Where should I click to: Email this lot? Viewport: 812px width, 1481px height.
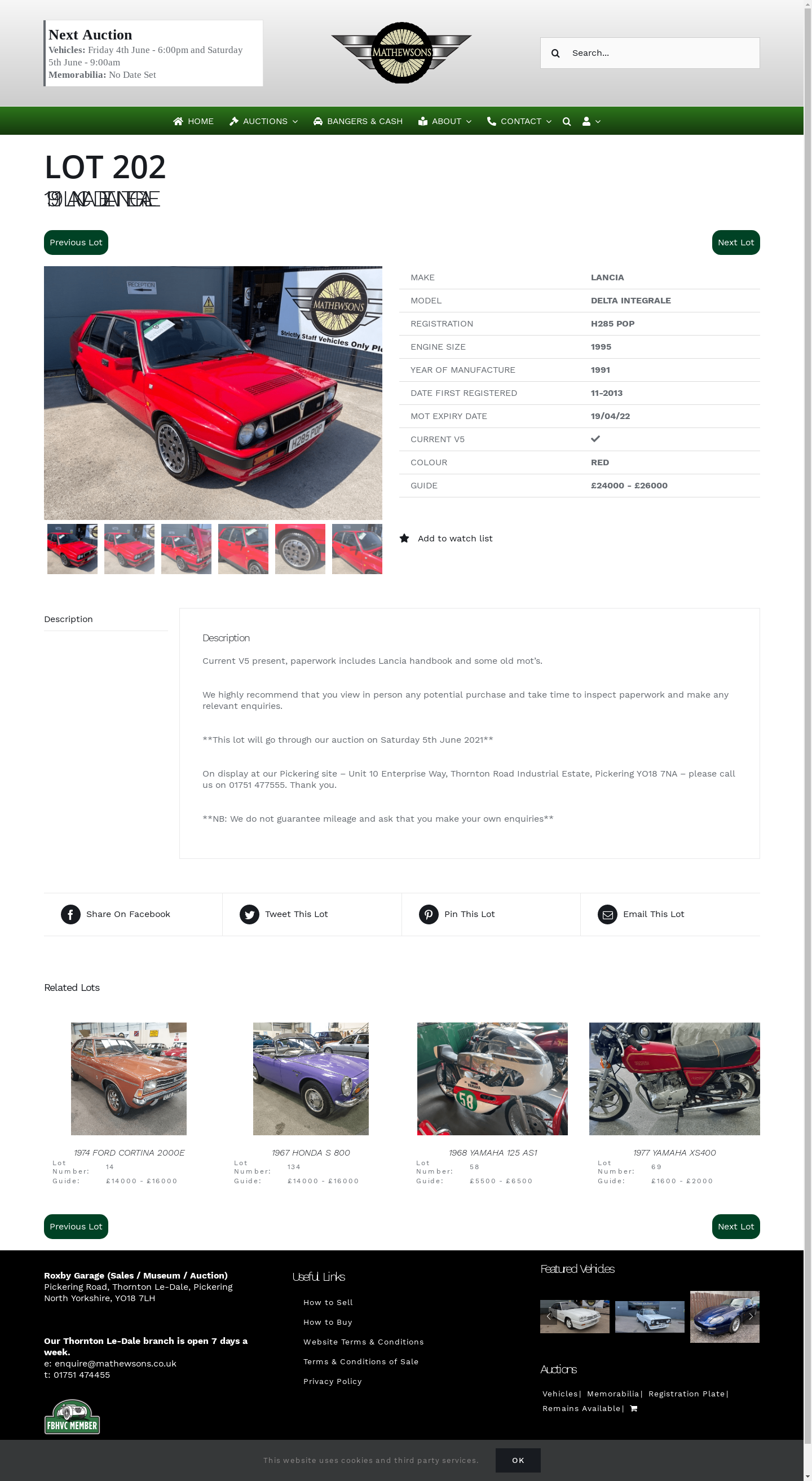[x=653, y=914]
